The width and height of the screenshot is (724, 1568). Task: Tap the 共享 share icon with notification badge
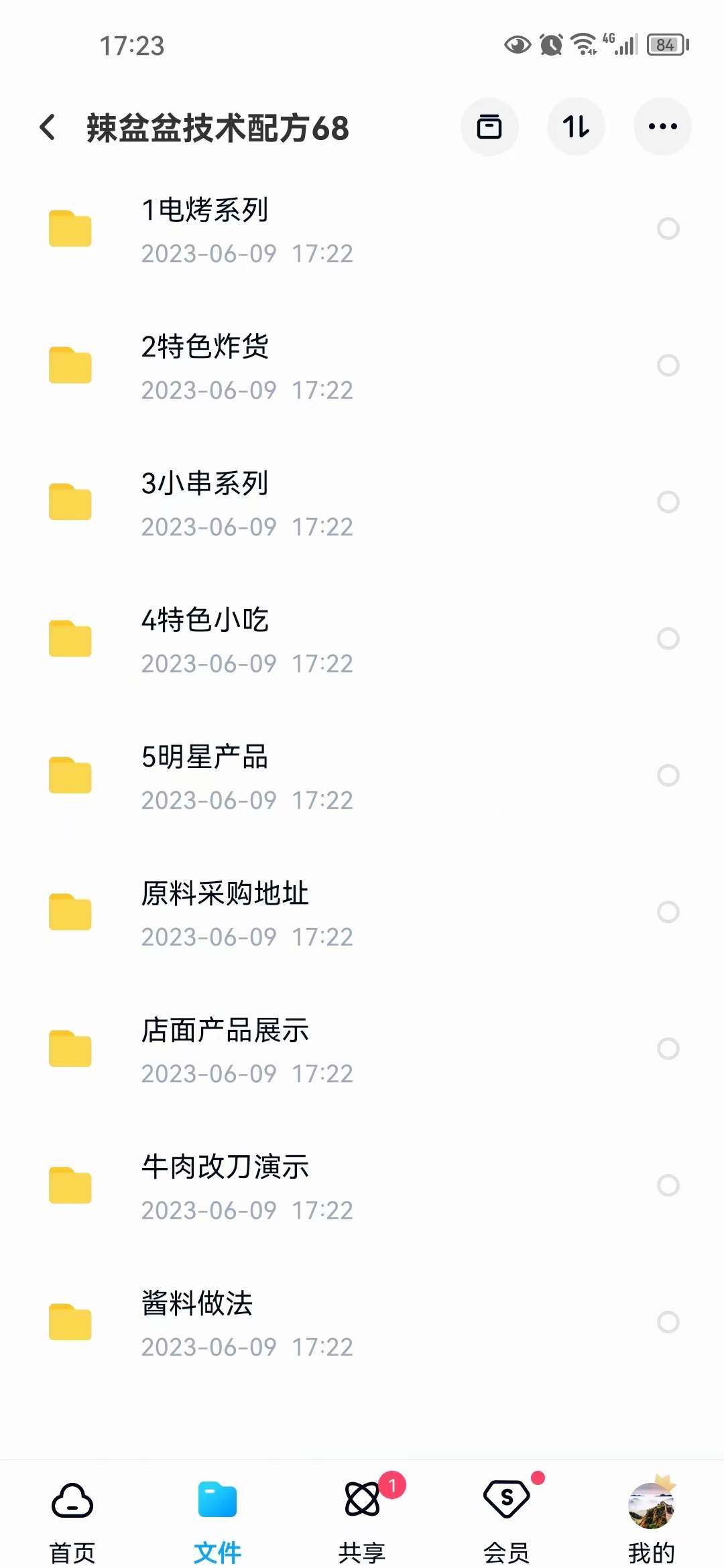tap(362, 1500)
